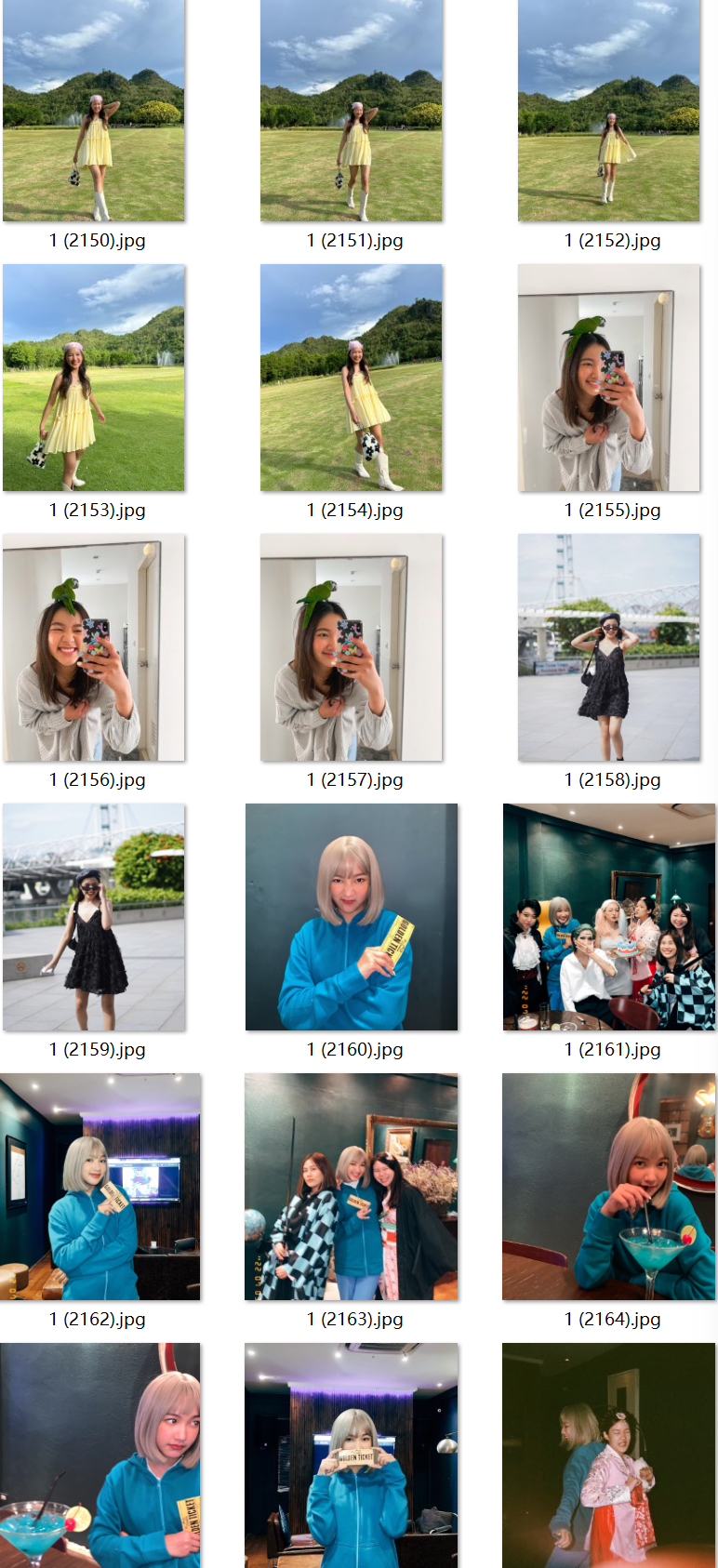Open portrait 1 (2160).jpg

(x=352, y=917)
